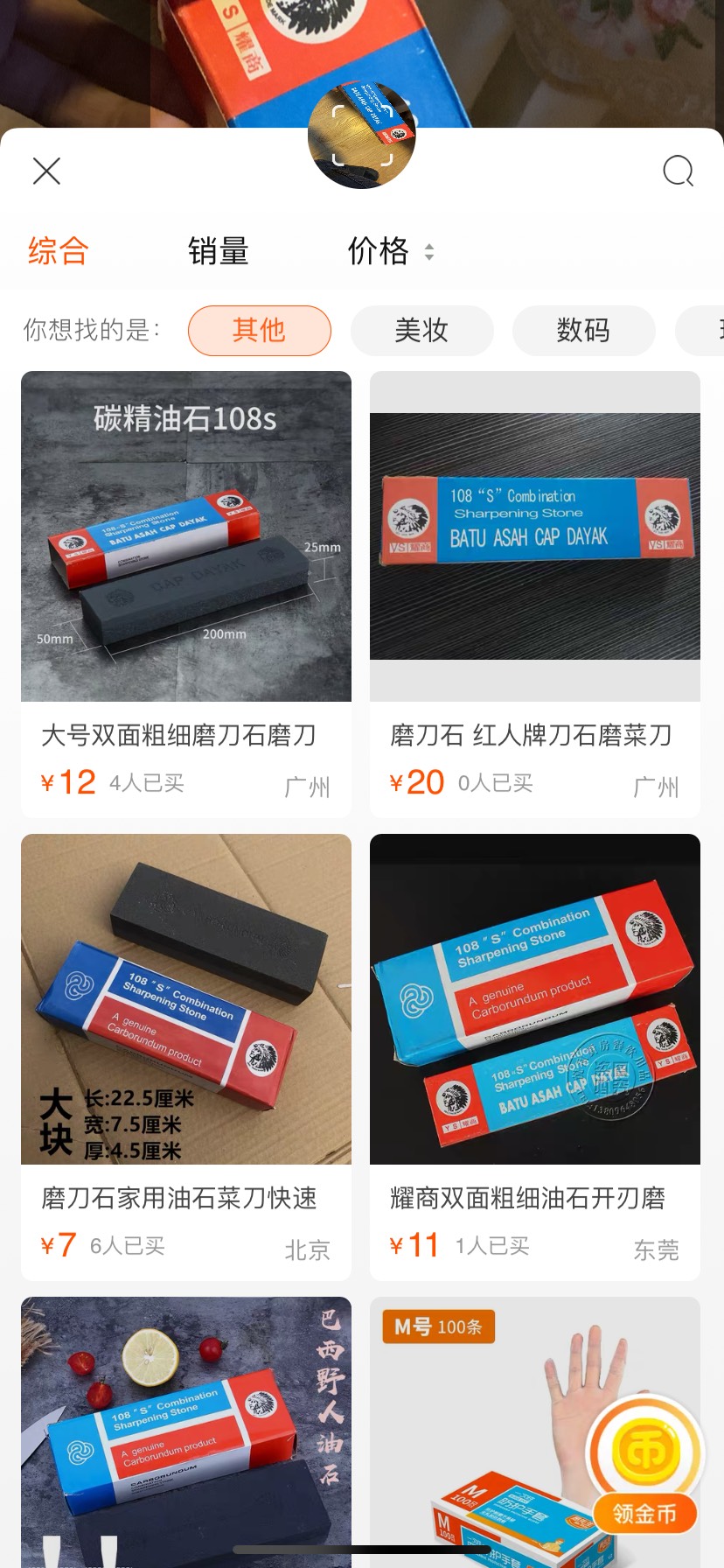Viewport: 724px width, 1568px height.
Task: Filter by the 美妆 chip
Action: (x=421, y=330)
